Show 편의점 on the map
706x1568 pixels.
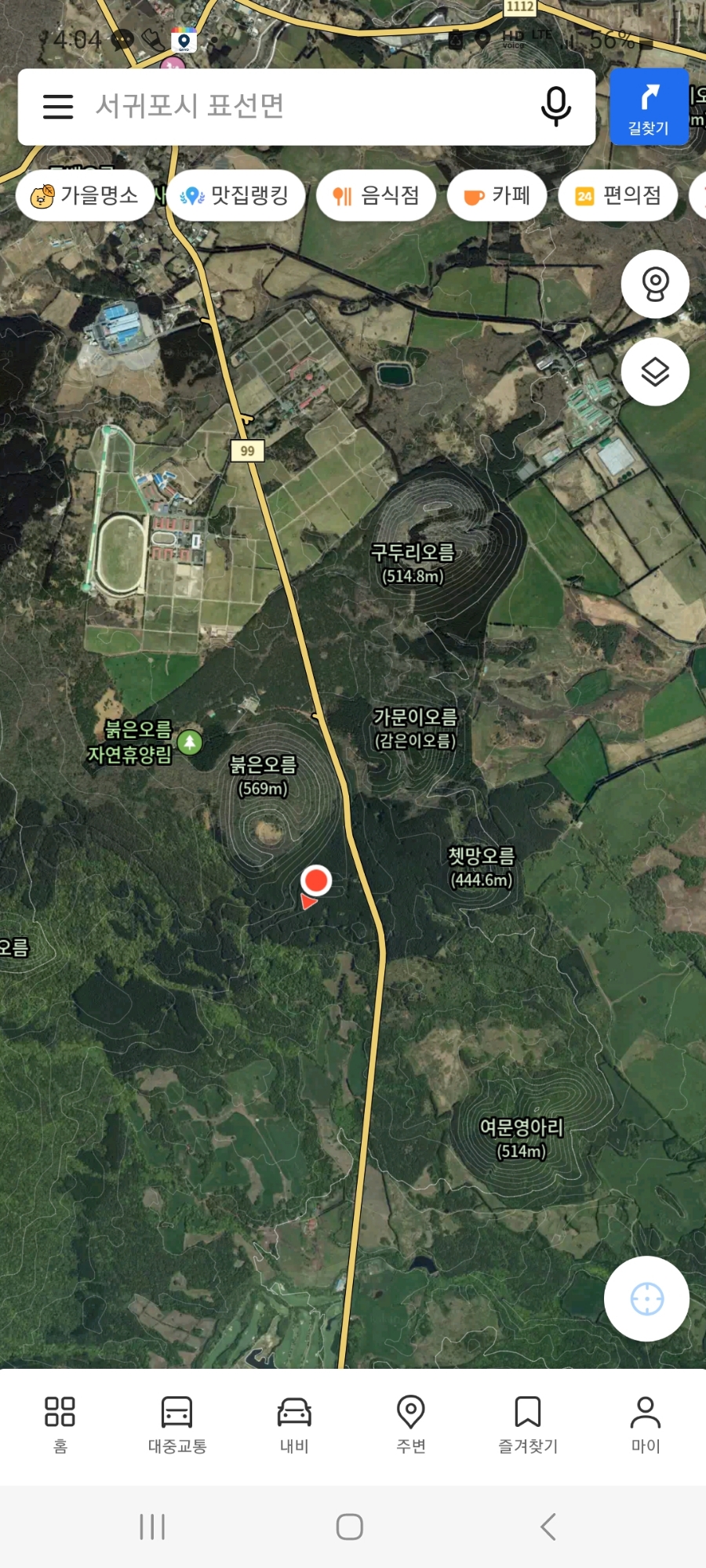coord(618,196)
